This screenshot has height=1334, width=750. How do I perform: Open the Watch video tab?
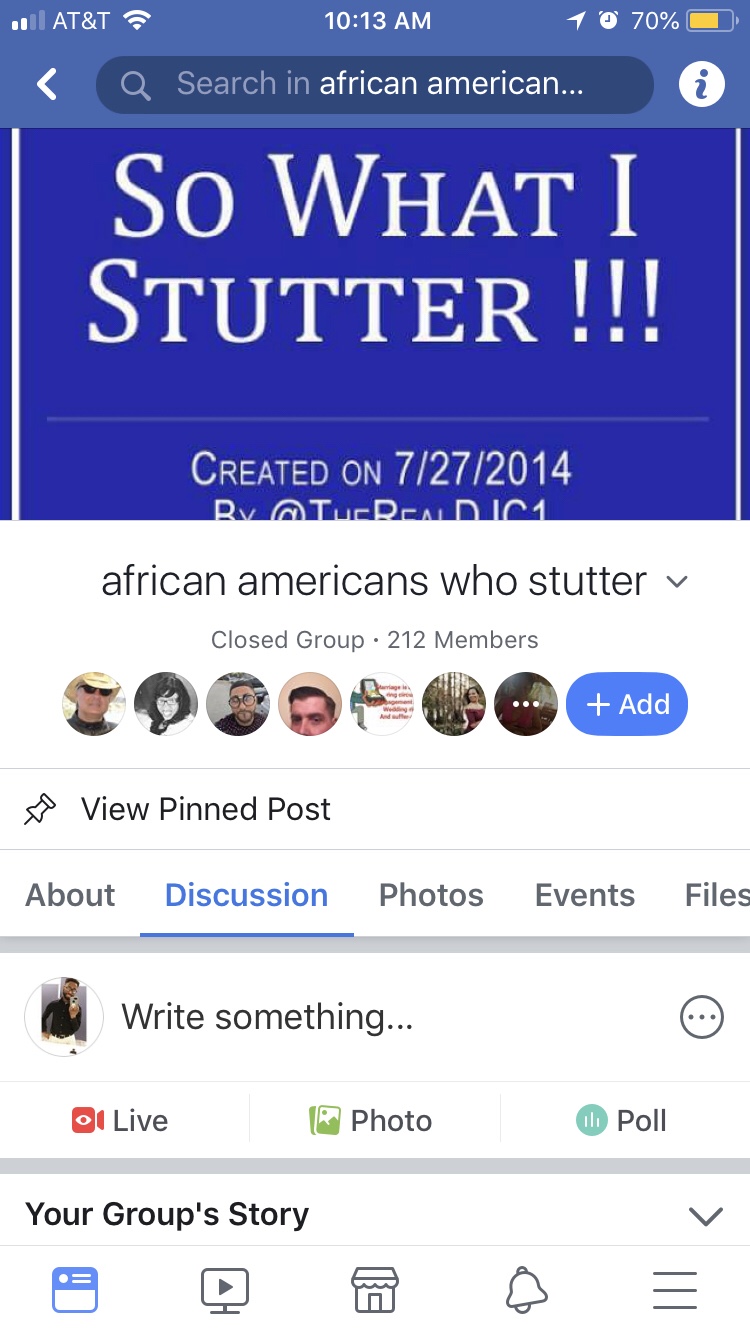click(x=224, y=1289)
